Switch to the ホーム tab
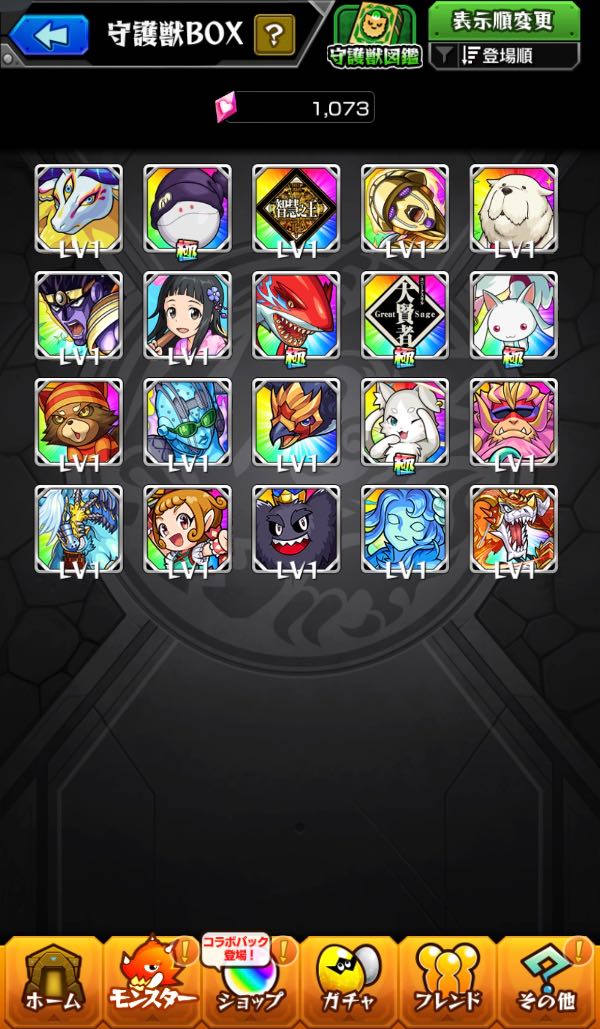 coord(49,982)
